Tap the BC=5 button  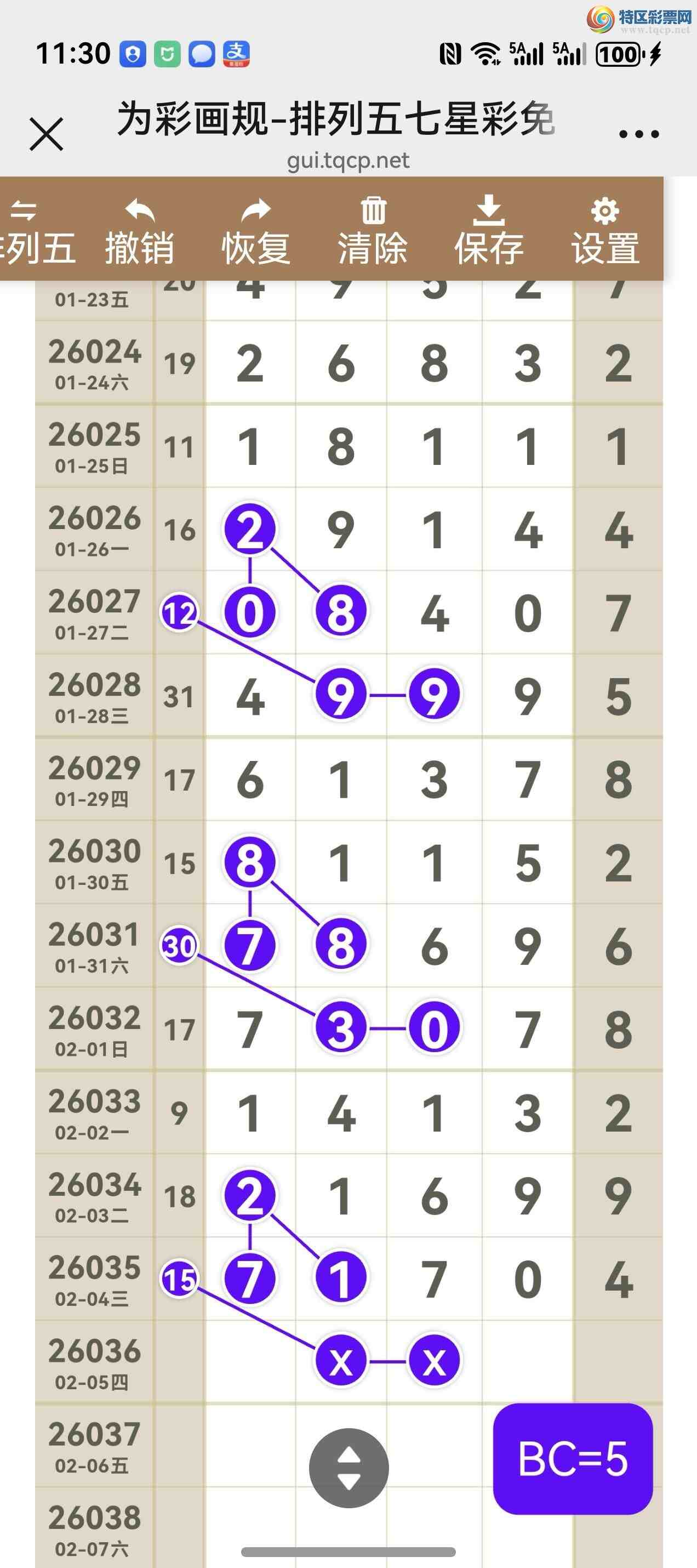tap(572, 1458)
